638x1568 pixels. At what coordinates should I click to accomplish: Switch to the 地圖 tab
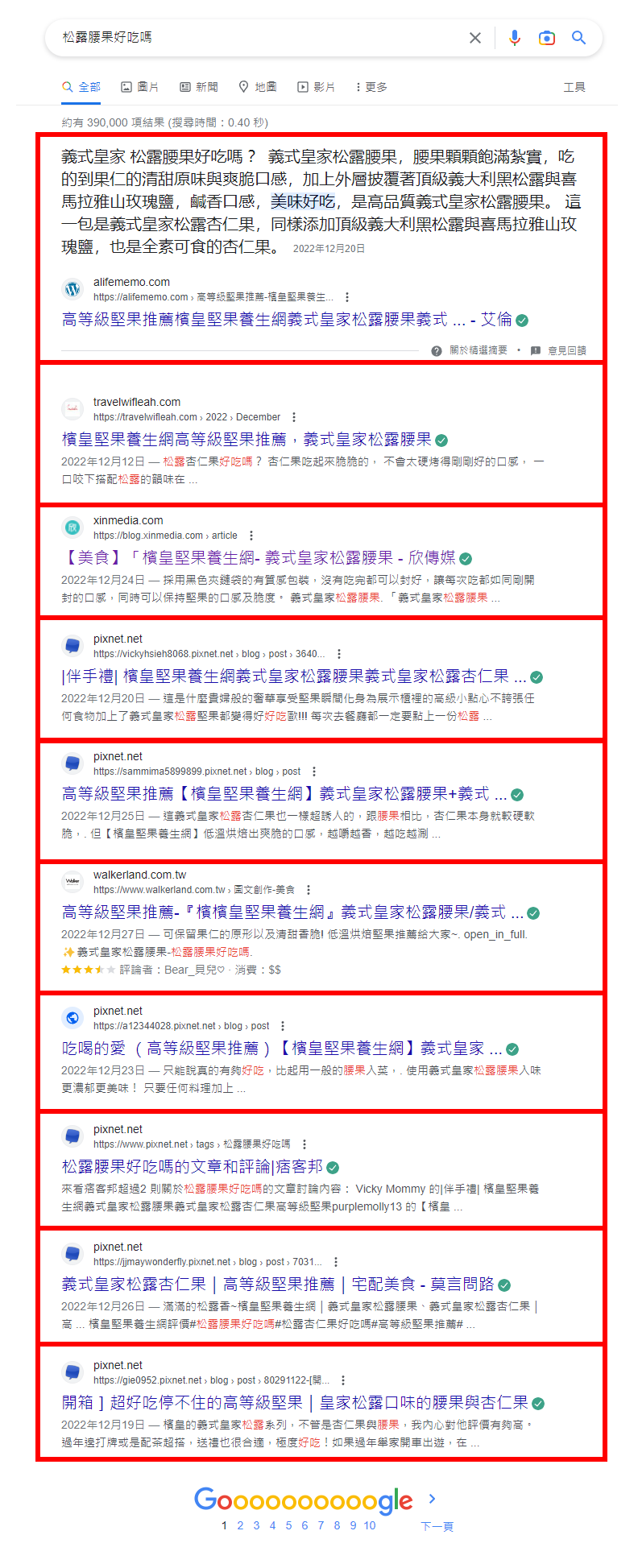(x=258, y=87)
